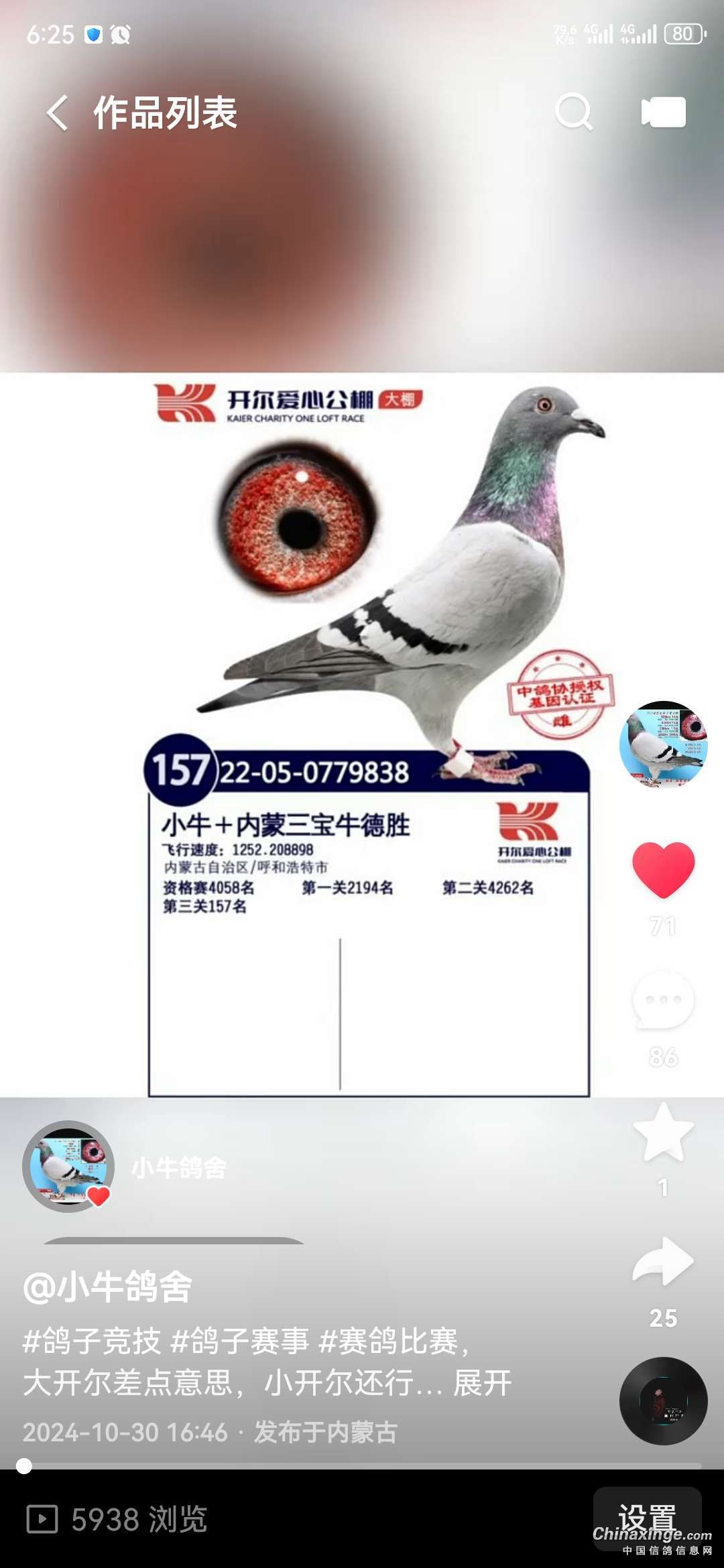Go back from the 作品列表 page
The height and width of the screenshot is (1568, 724).
[x=58, y=112]
